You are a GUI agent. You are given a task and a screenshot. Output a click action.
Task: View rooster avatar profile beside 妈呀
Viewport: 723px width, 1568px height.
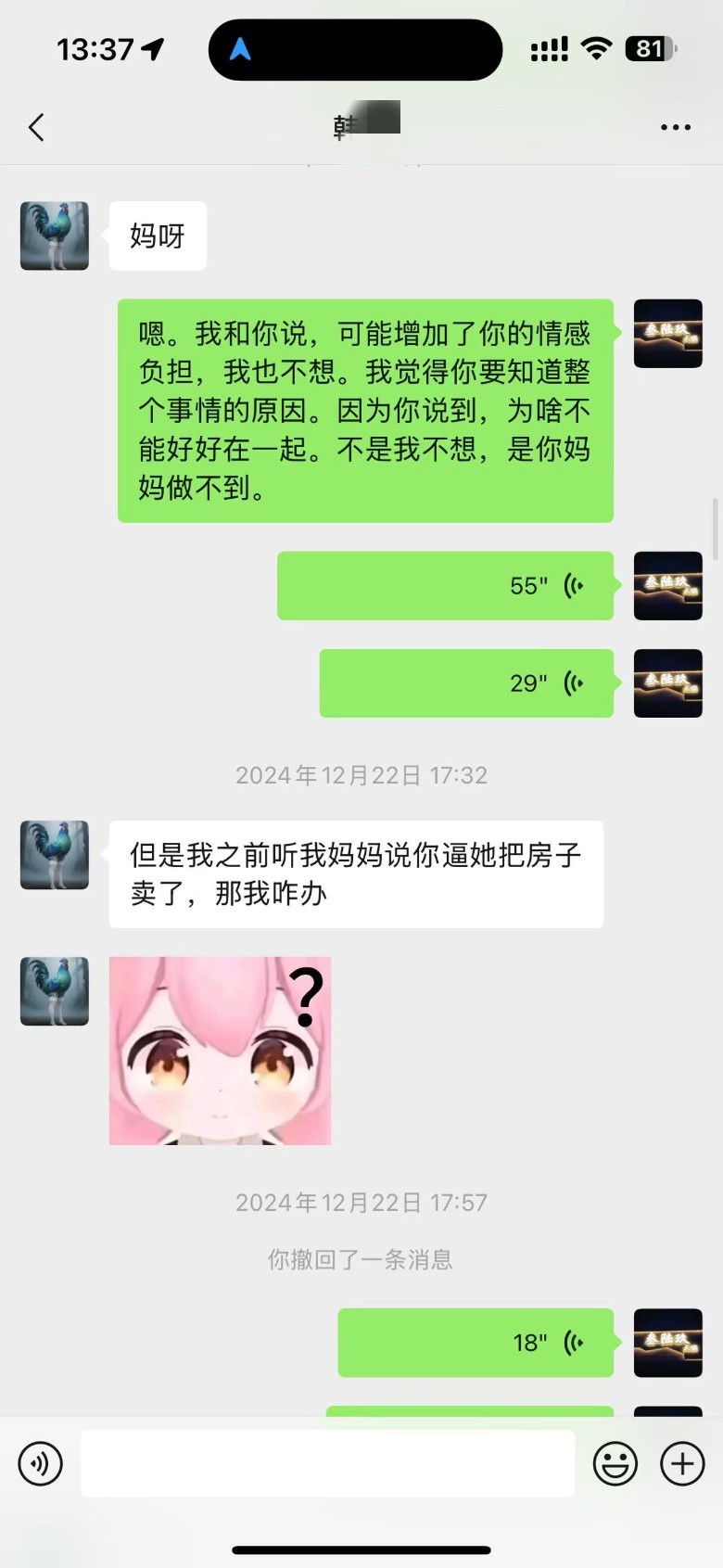pos(55,236)
